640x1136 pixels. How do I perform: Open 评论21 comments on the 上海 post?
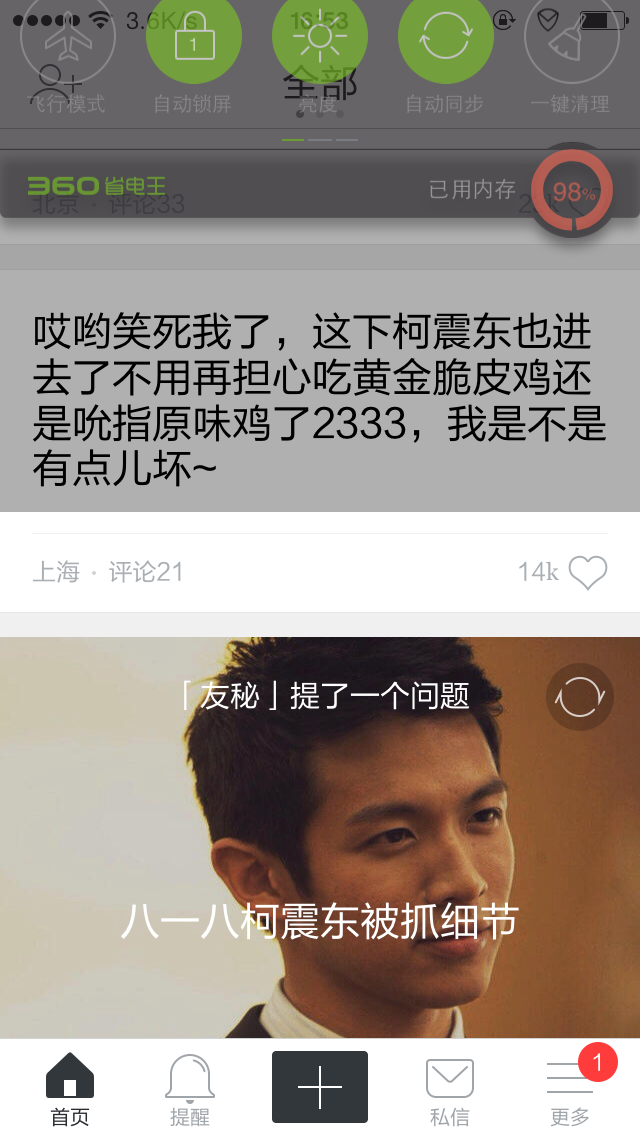coord(146,572)
